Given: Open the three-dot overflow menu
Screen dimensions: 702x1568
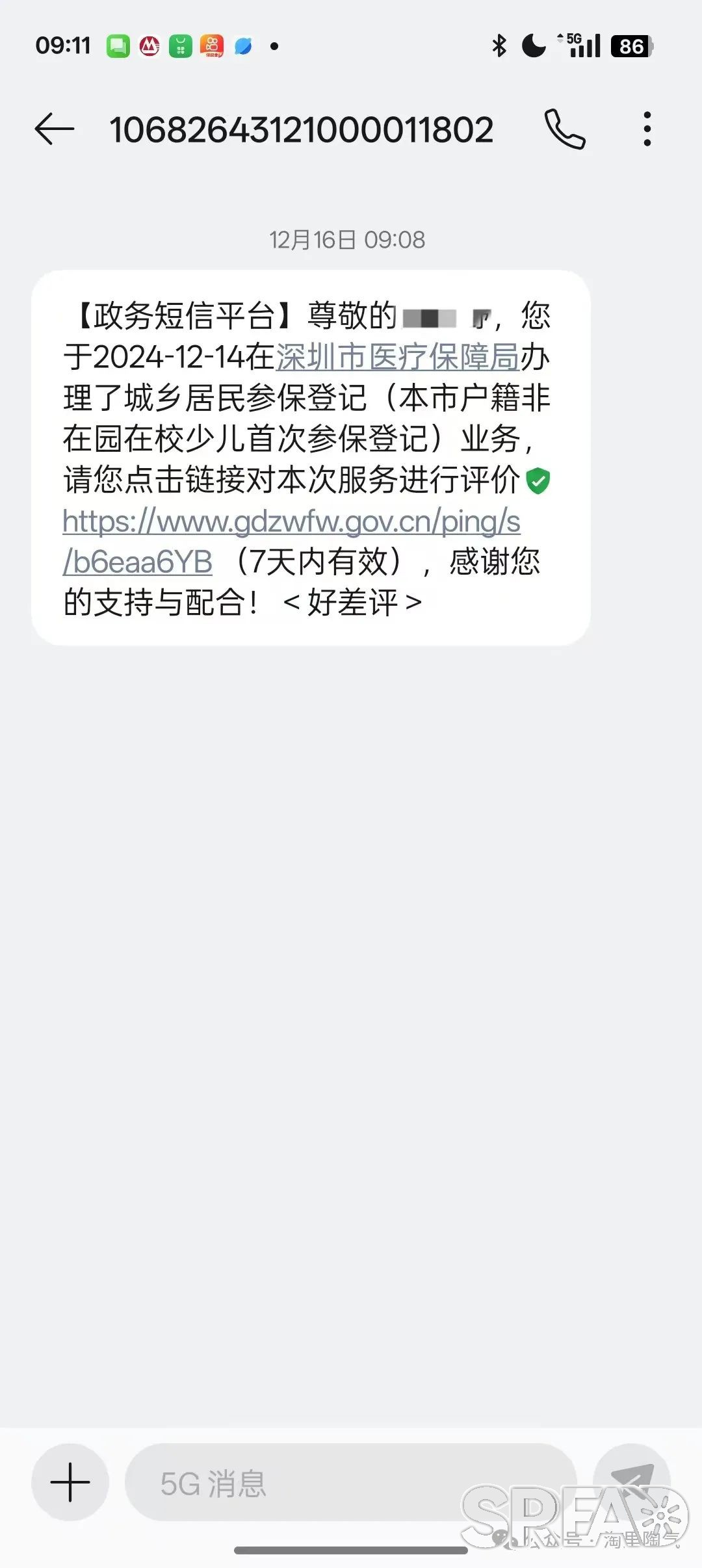Looking at the screenshot, I should point(647,129).
